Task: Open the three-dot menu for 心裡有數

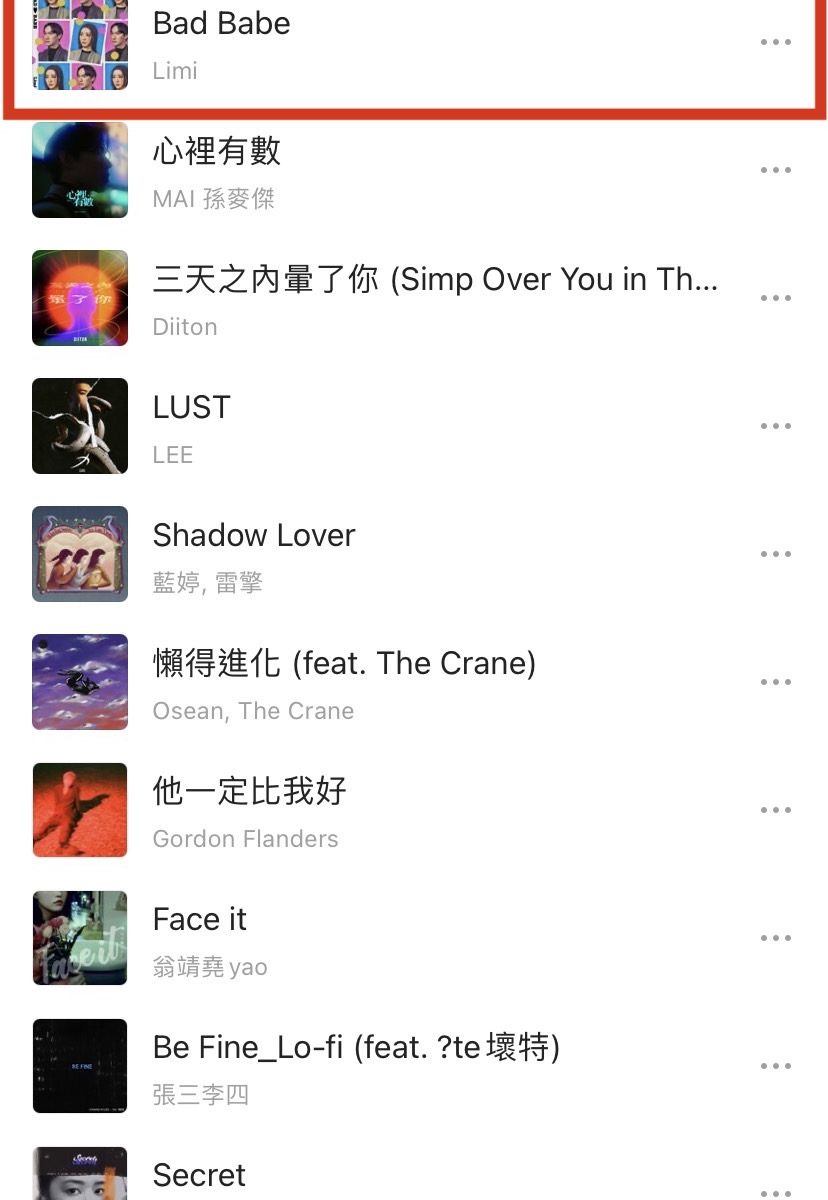Action: [x=775, y=170]
